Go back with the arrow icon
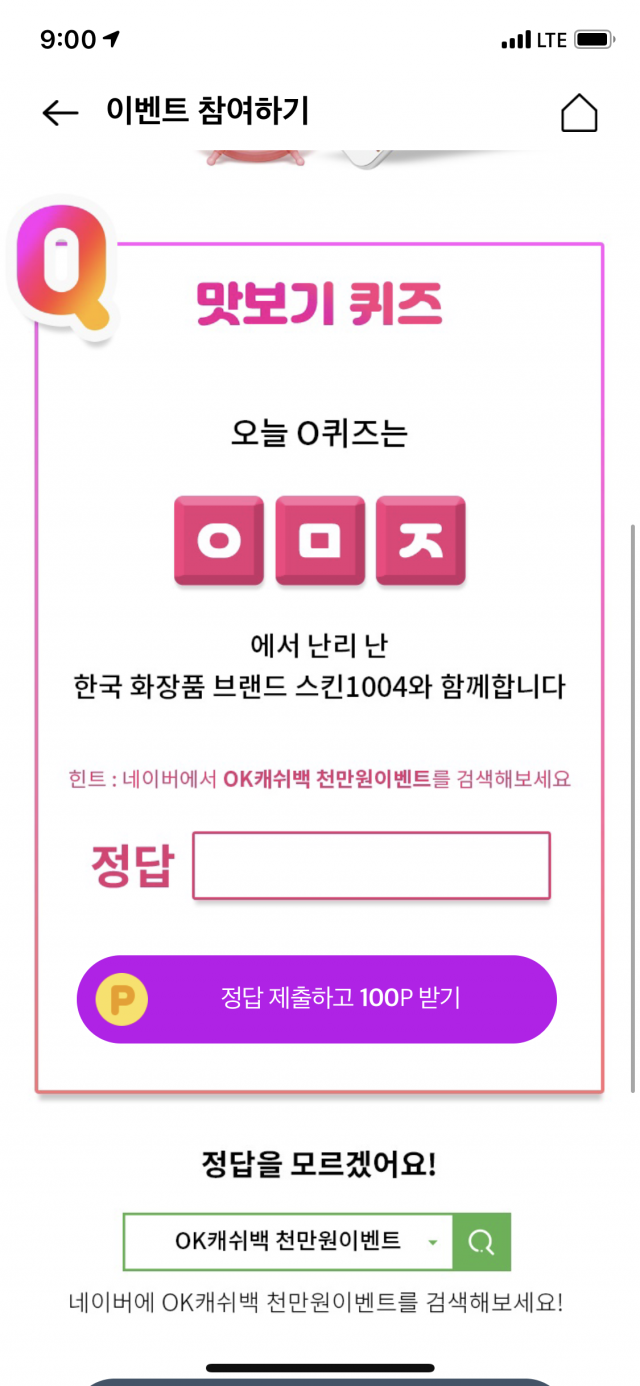The height and width of the screenshot is (1386, 640). (60, 113)
